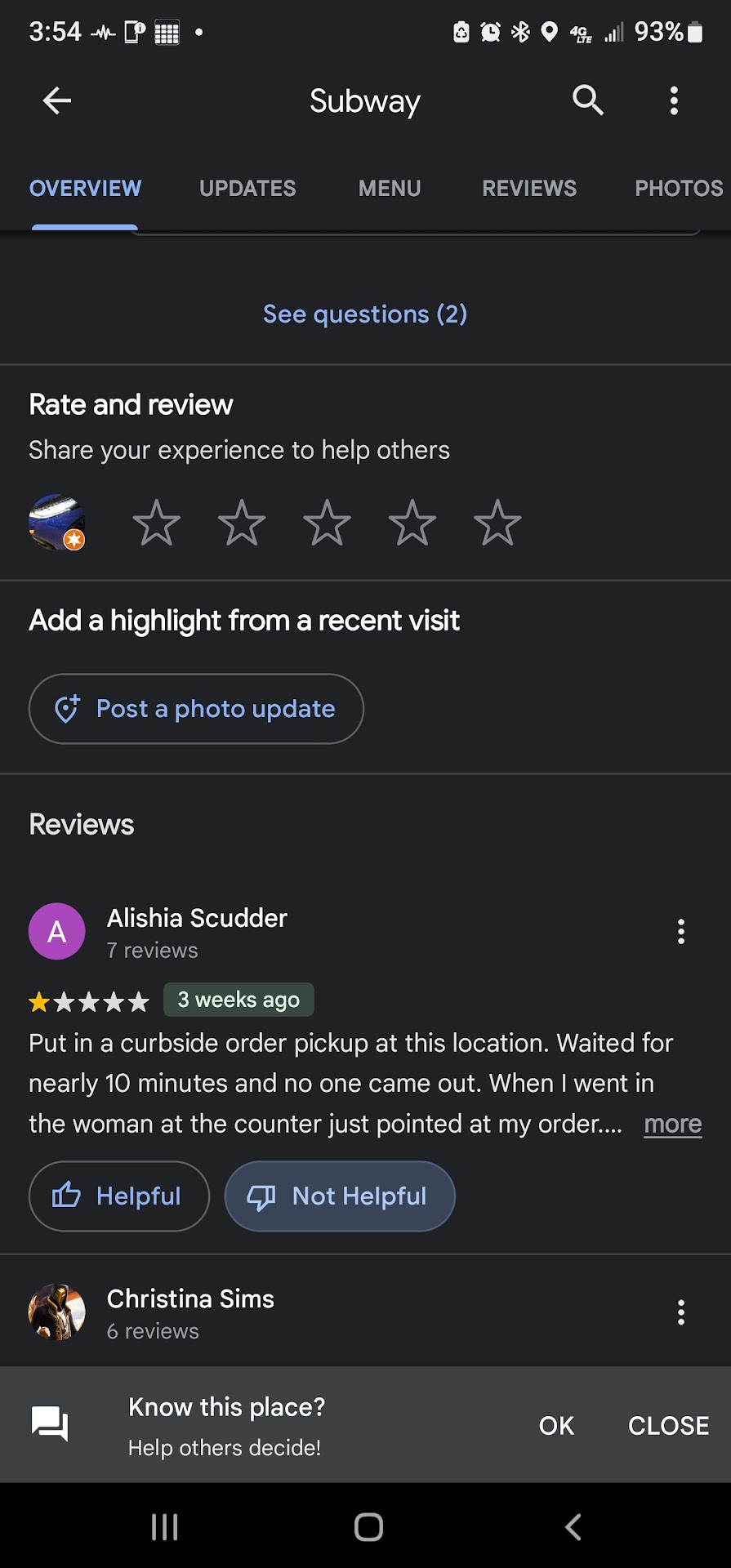Open See questions (2) link
This screenshot has width=731, height=1568.
[365, 314]
